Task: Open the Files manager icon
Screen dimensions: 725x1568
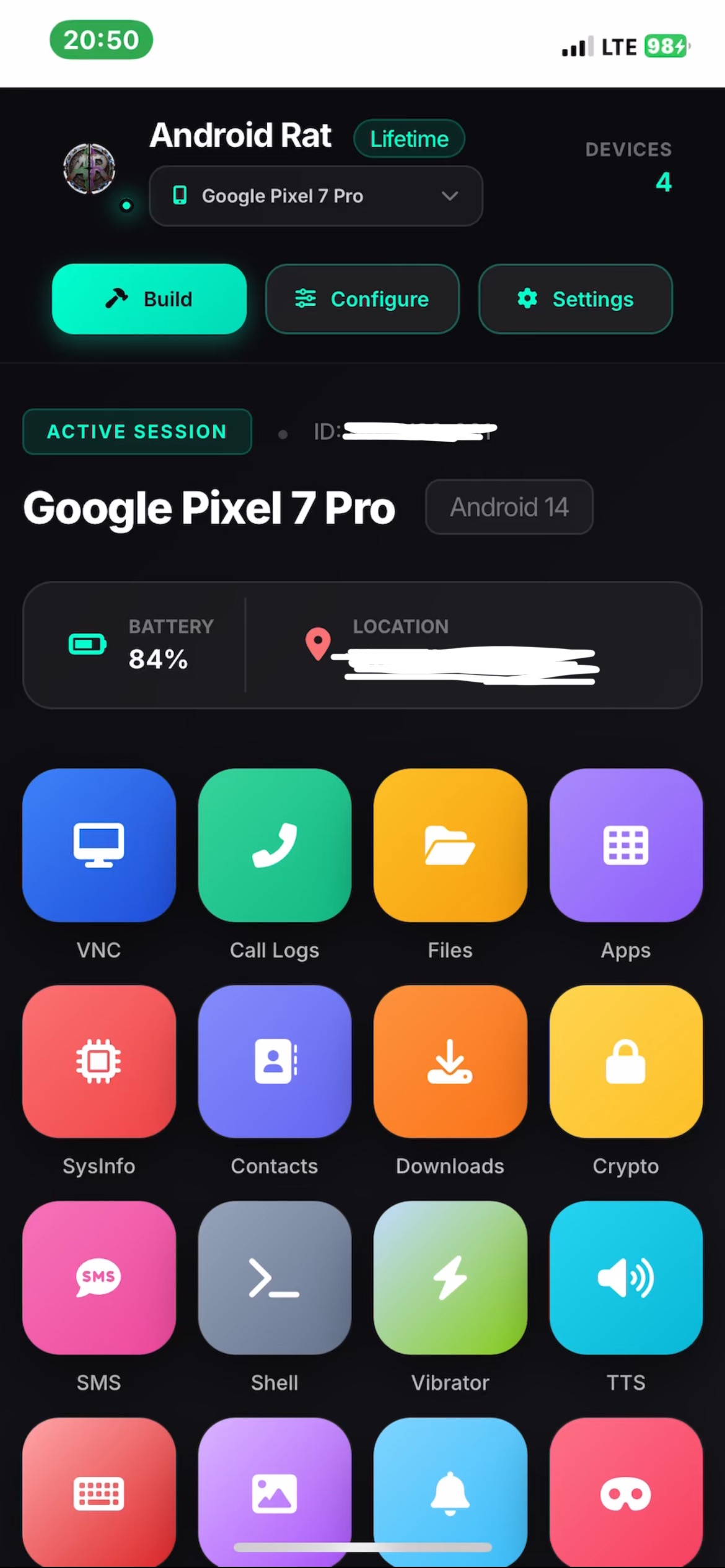Action: click(450, 847)
